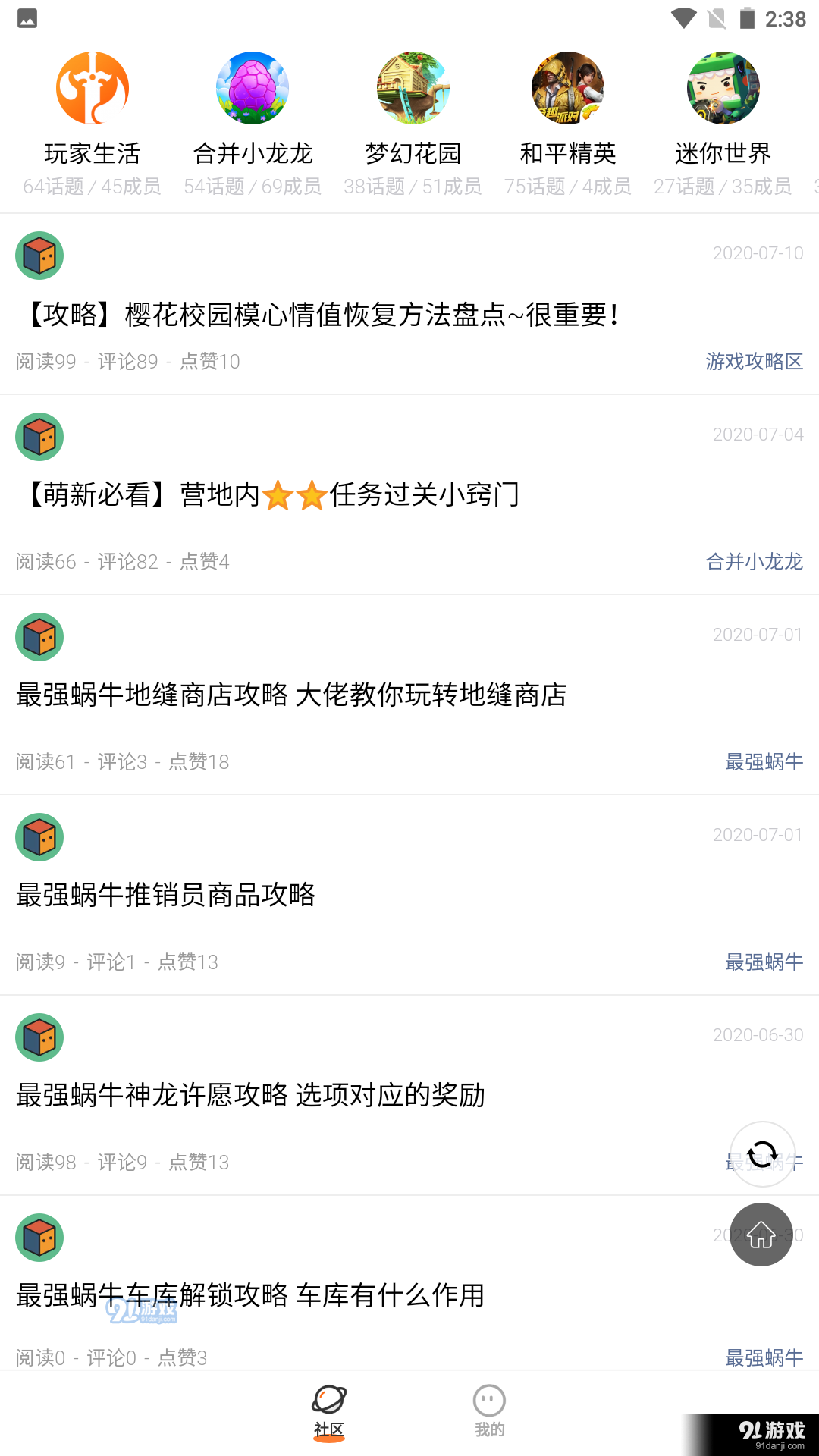819x1456 pixels.
Task: Select the 社区 bottom tab
Action: [x=328, y=1410]
